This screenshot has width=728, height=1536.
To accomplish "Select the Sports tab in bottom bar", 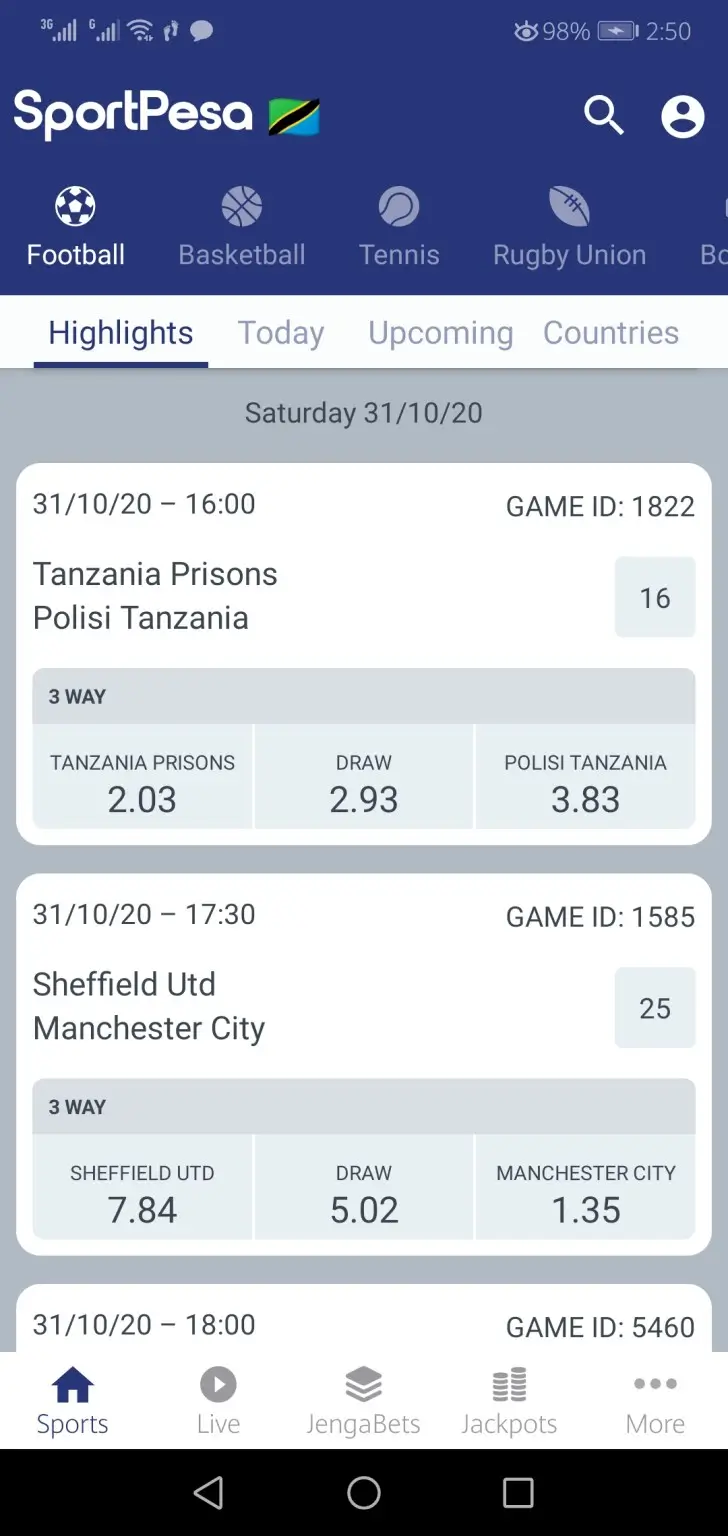I will (x=71, y=1398).
